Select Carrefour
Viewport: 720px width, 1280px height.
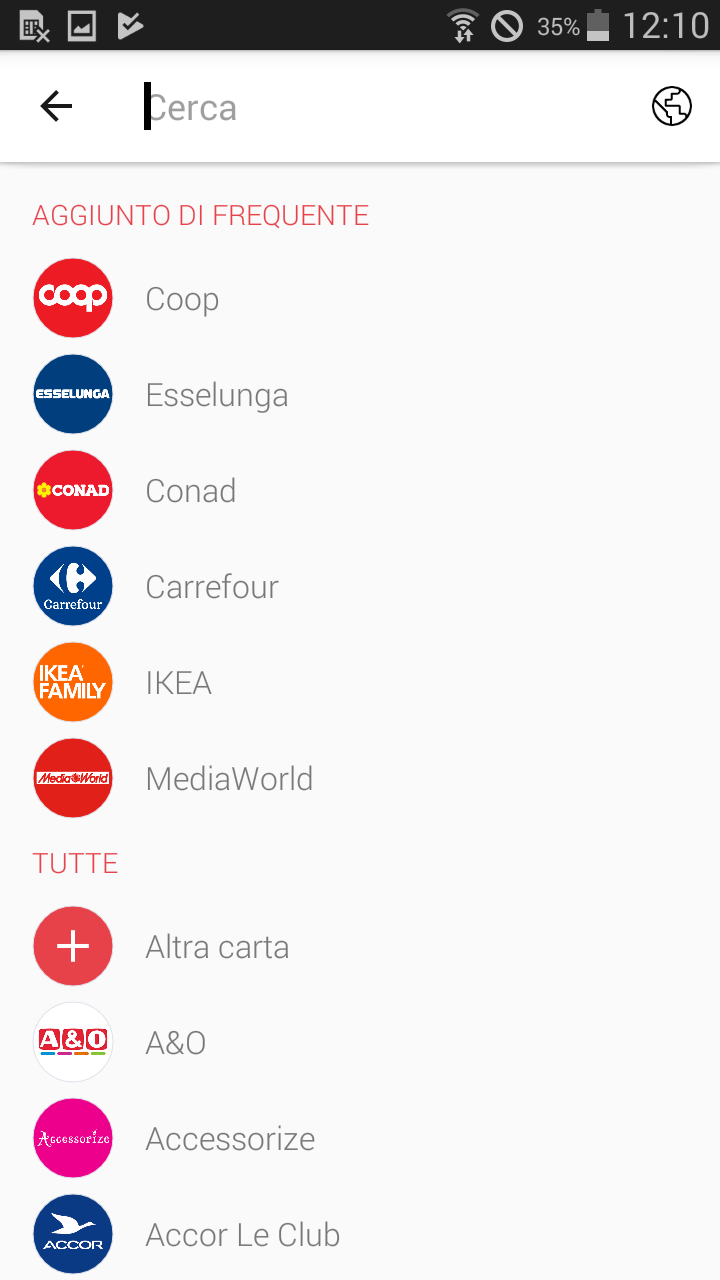(x=360, y=587)
